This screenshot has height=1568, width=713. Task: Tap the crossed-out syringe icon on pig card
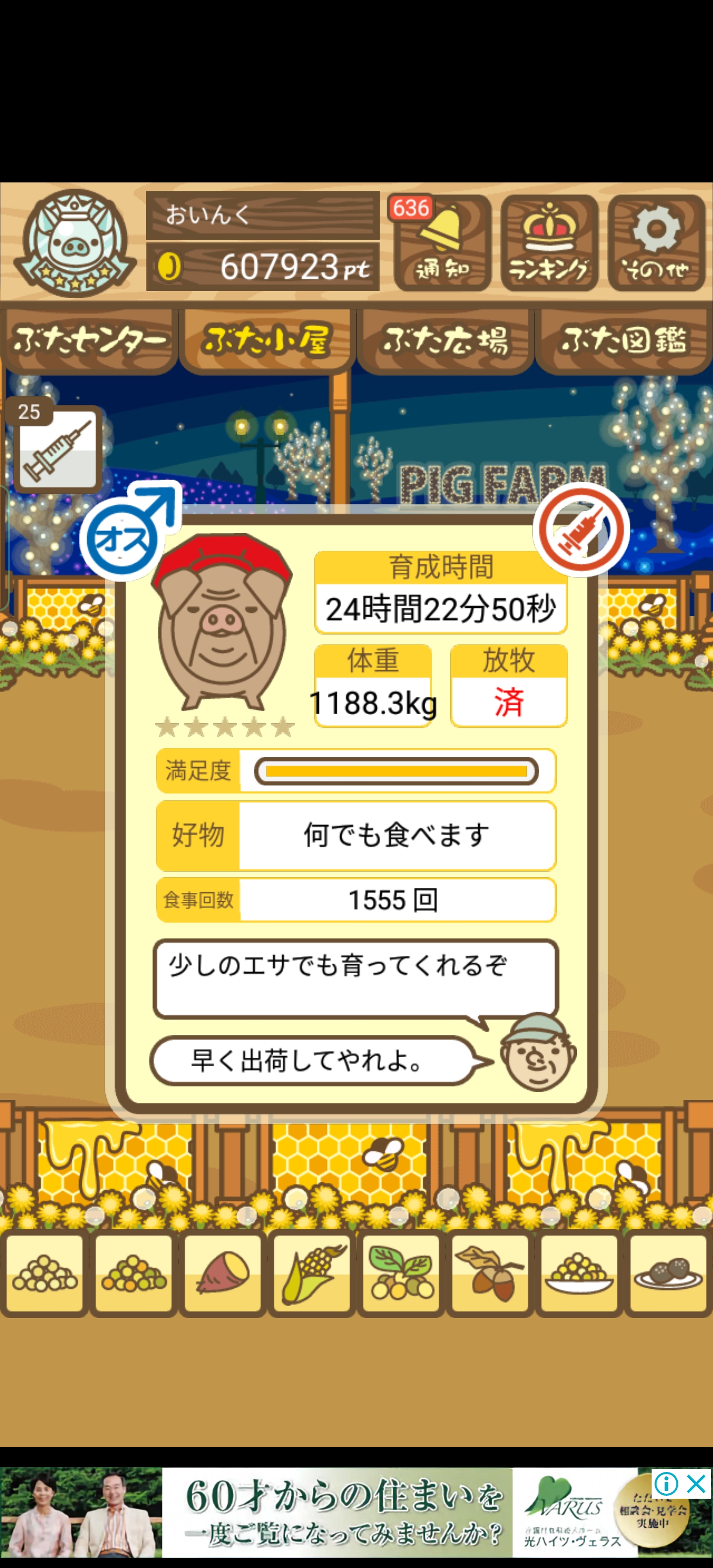pos(581,529)
